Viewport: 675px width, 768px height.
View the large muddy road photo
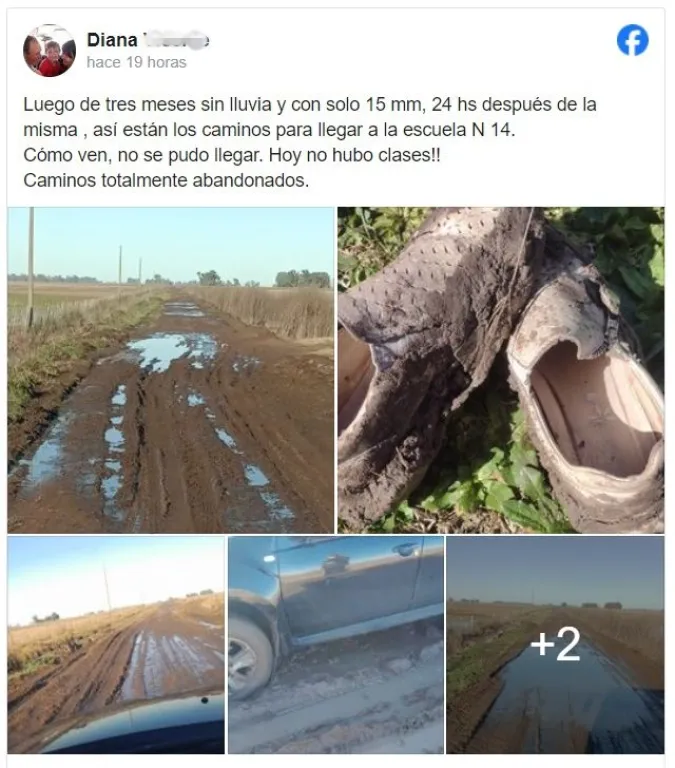171,370
